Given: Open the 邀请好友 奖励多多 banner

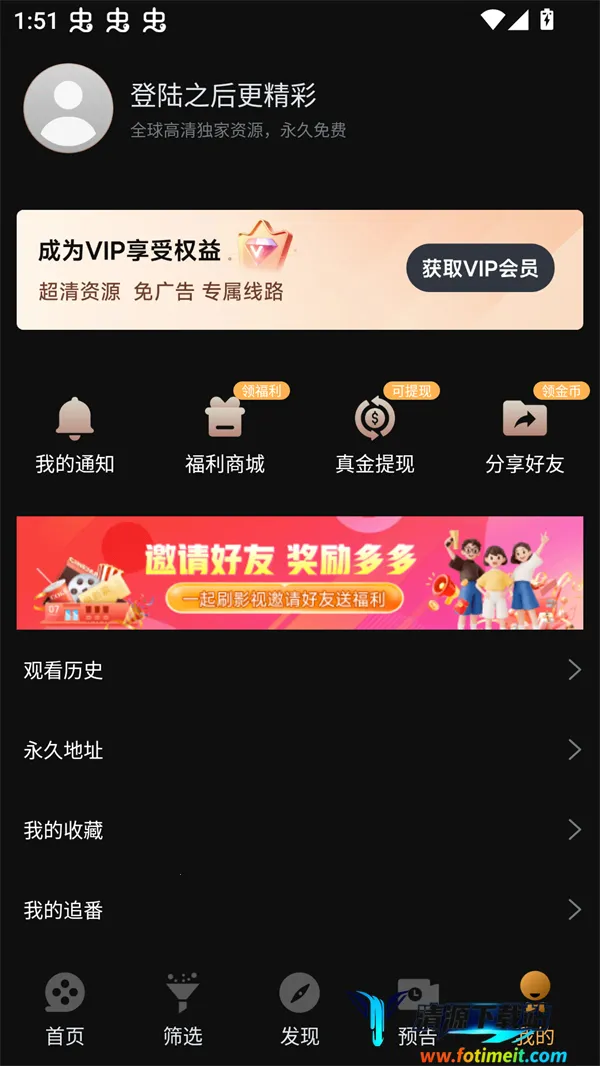Looking at the screenshot, I should [x=300, y=572].
